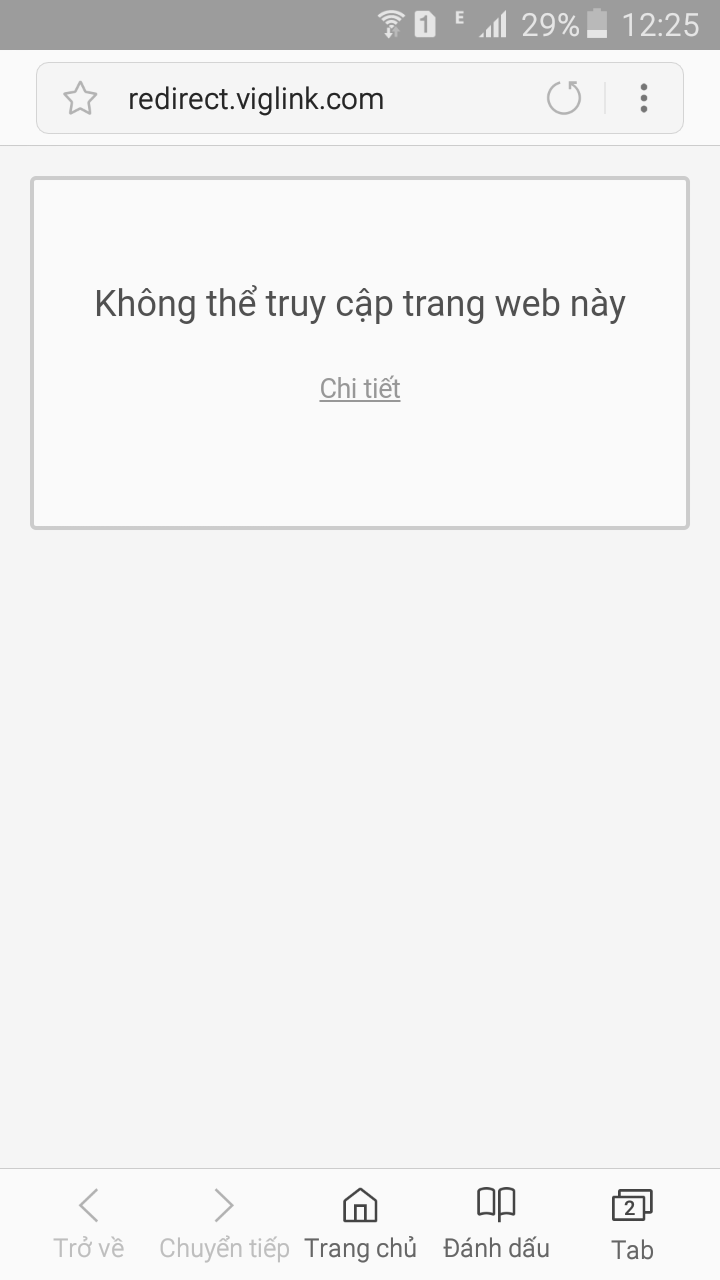
Task: Tap the redirect.viglink.com address field
Action: 300,99
